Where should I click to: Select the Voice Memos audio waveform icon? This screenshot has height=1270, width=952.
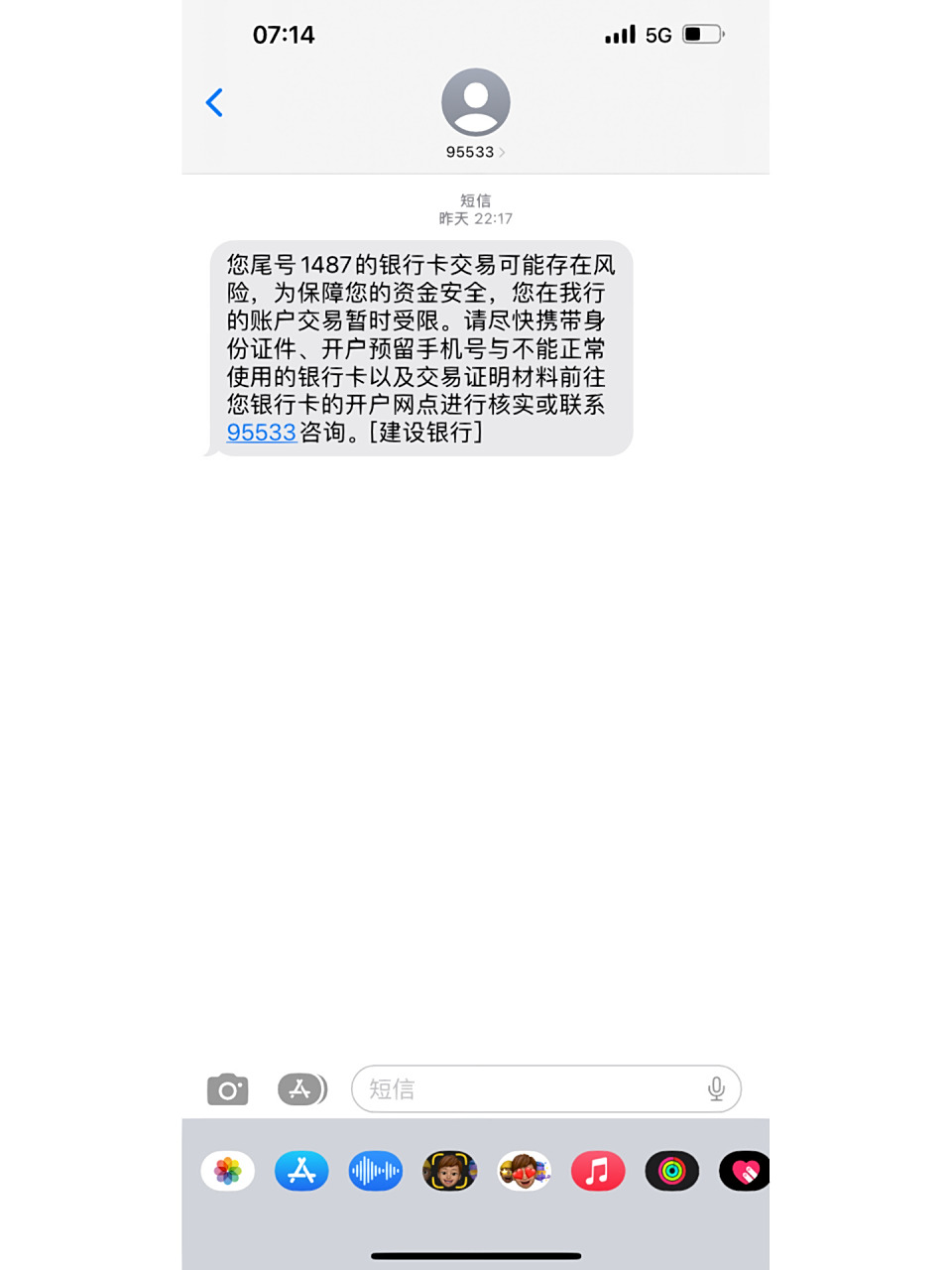[x=375, y=1171]
